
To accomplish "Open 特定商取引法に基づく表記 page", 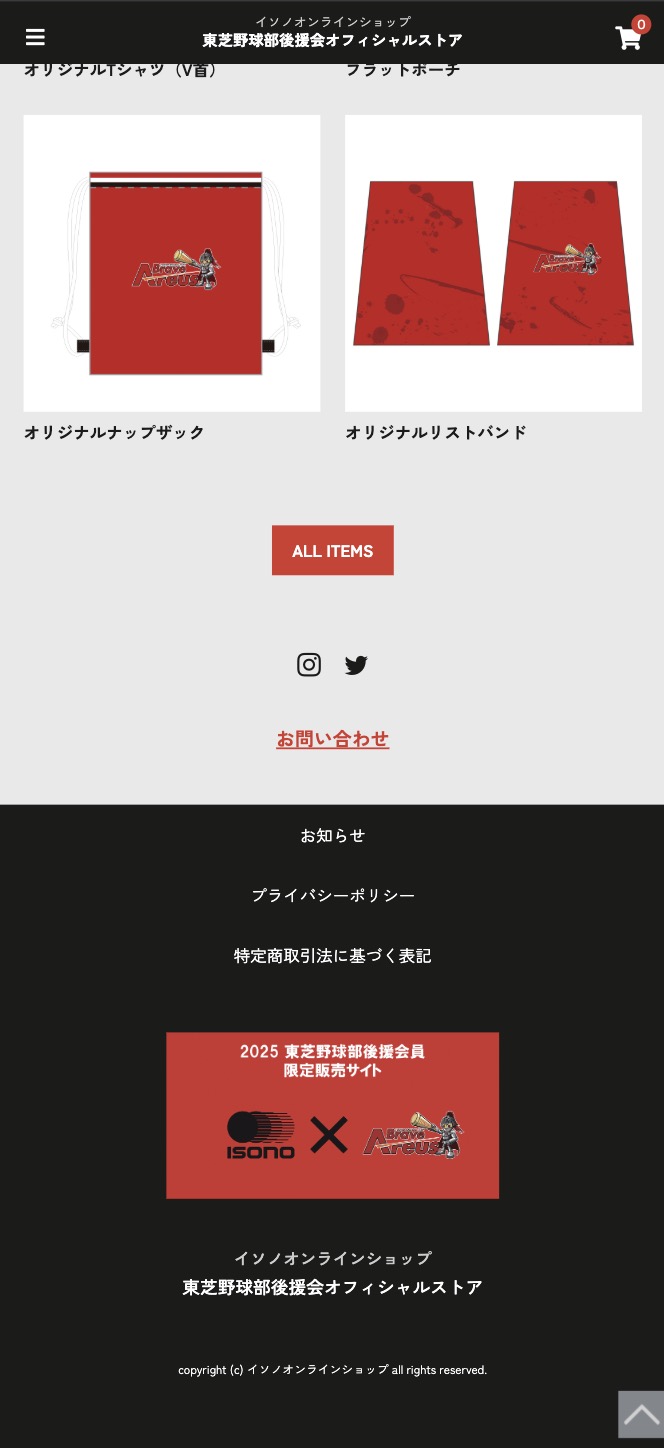I will pyautogui.click(x=332, y=956).
